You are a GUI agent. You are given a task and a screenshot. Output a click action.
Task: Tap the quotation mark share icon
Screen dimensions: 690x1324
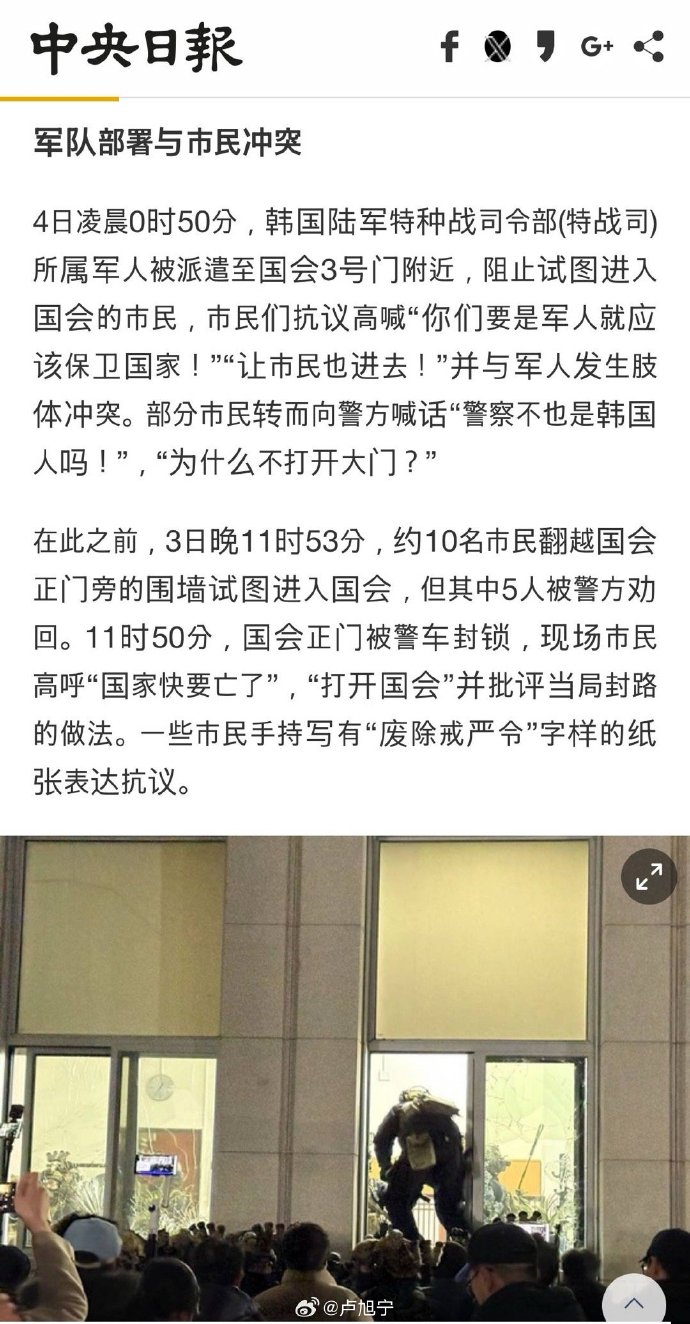pyautogui.click(x=545, y=47)
